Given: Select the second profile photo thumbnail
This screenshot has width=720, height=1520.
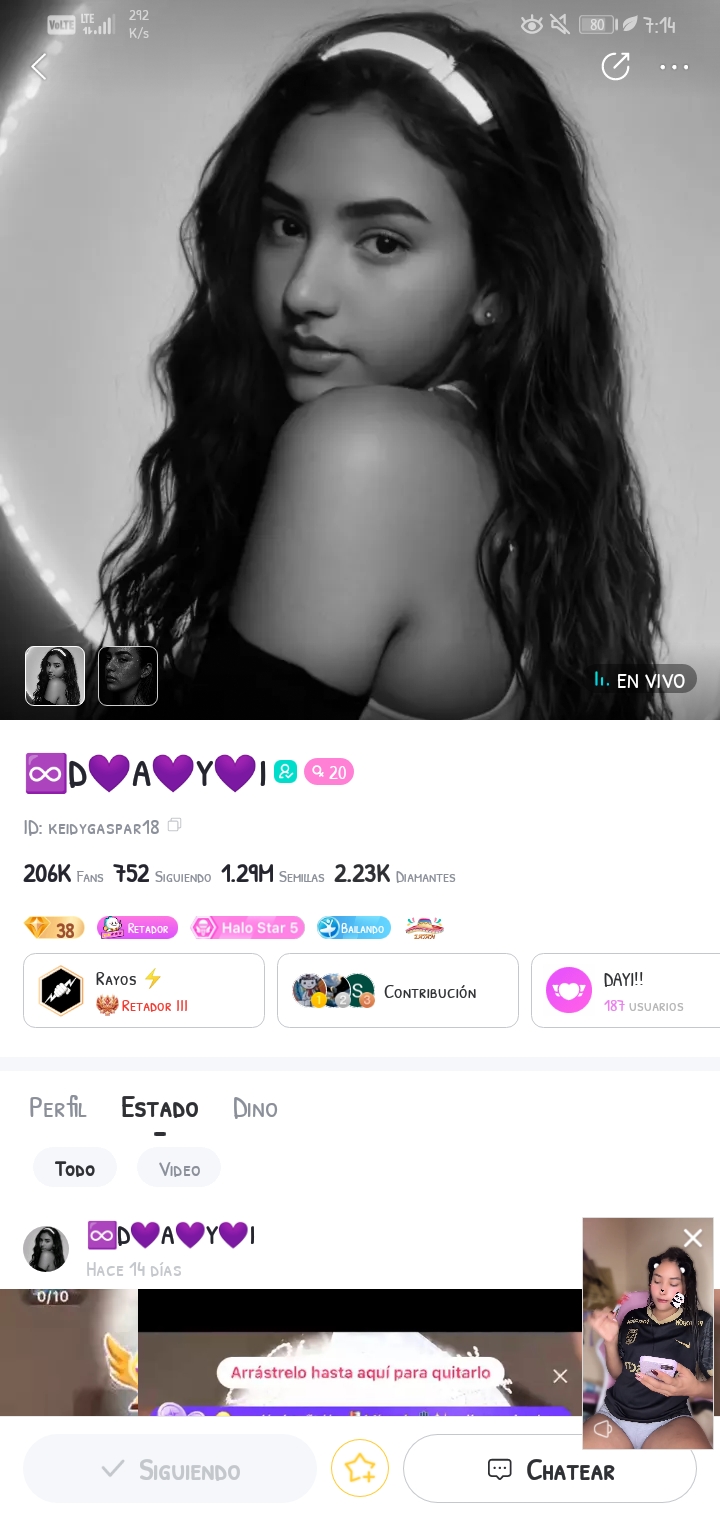Looking at the screenshot, I should coord(128,676).
